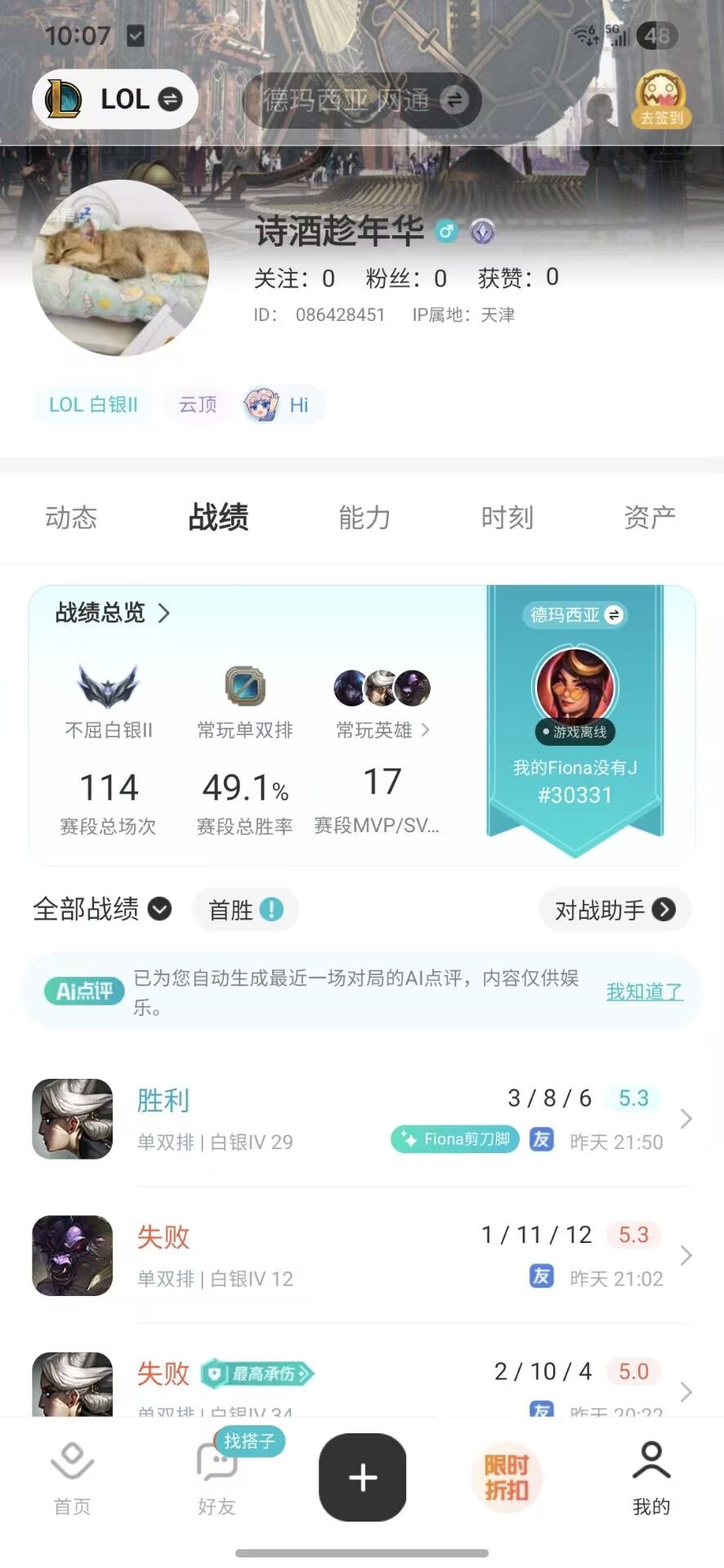Switch to the 能力 tab
This screenshot has height=1568, width=724.
click(x=364, y=517)
